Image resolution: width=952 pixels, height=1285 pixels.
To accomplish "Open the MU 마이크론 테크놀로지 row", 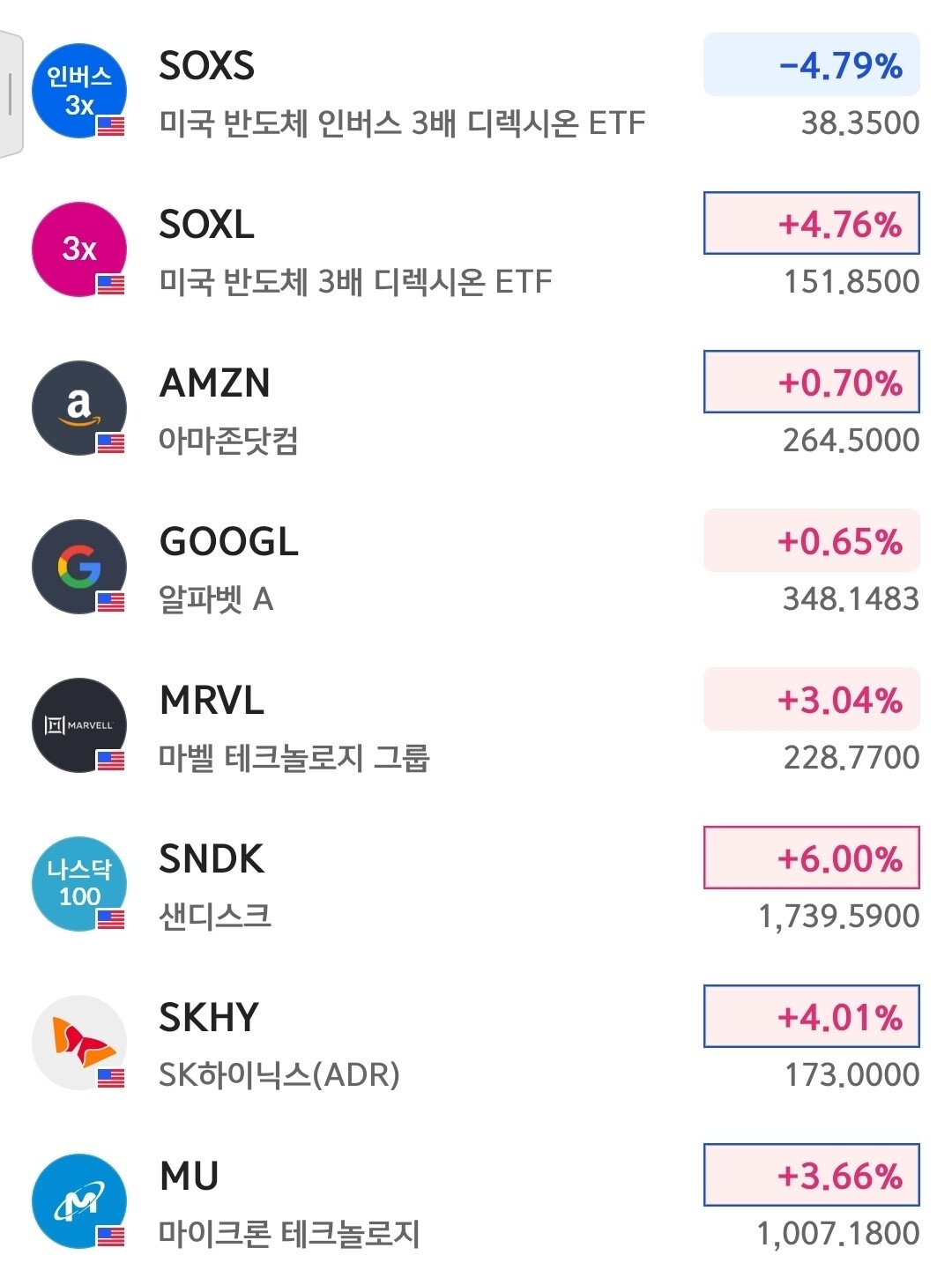I will pos(476,1201).
